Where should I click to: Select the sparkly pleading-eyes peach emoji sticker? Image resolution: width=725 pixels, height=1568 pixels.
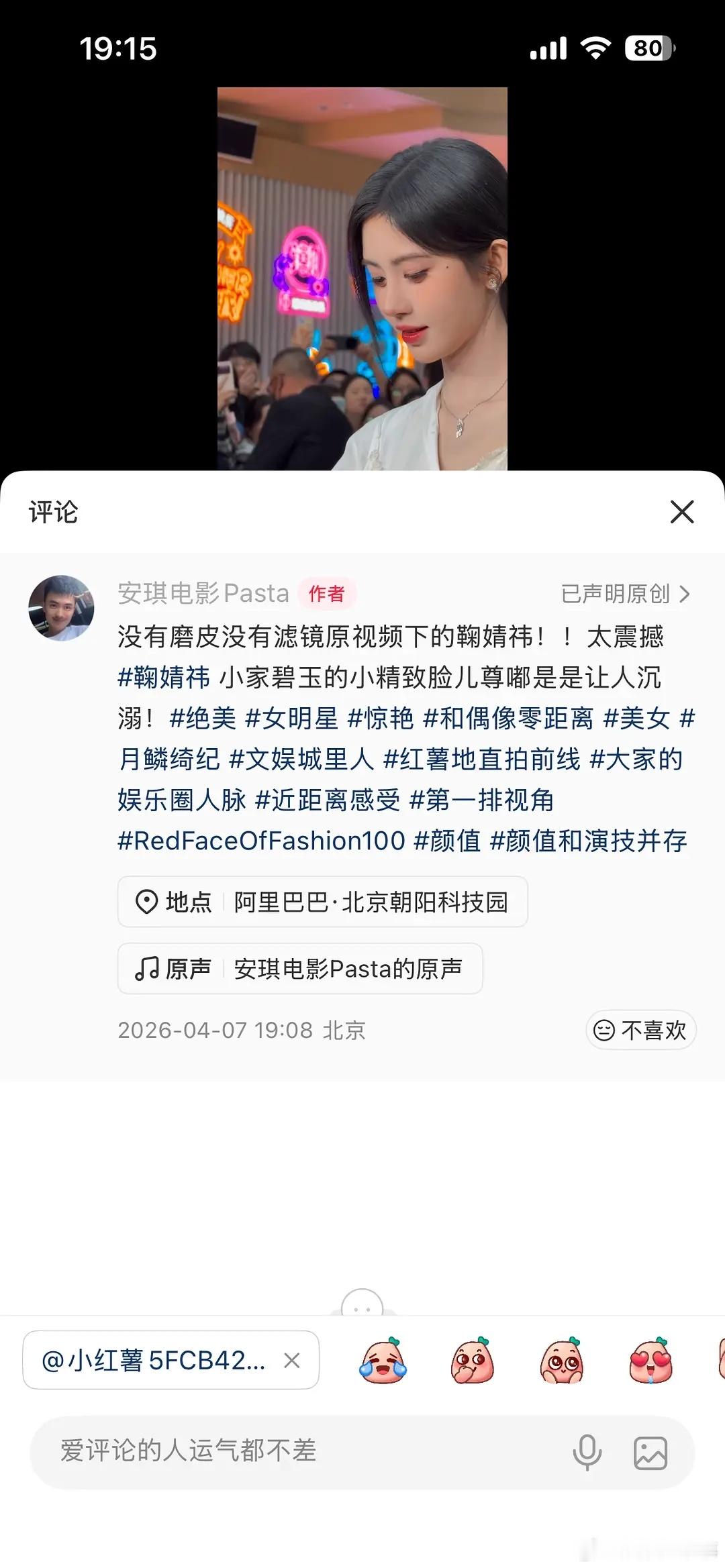[561, 1361]
